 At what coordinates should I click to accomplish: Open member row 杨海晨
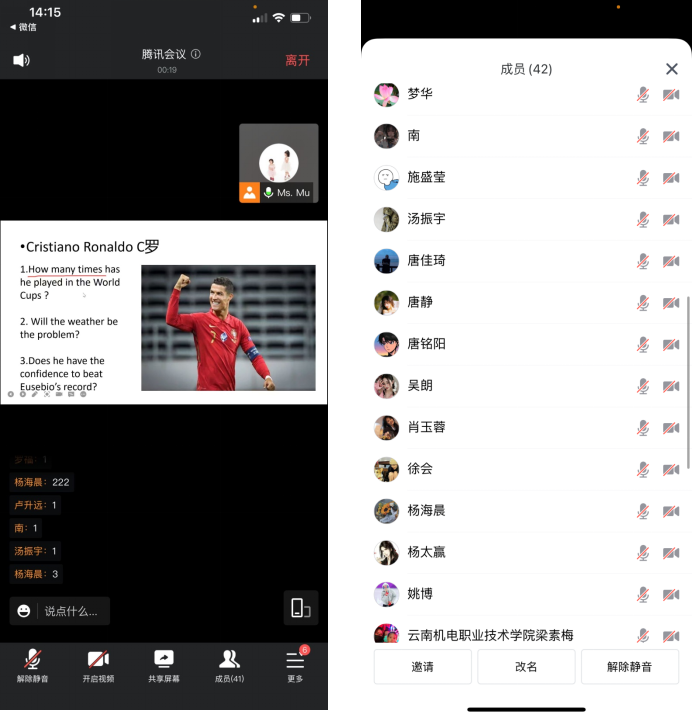[426, 510]
